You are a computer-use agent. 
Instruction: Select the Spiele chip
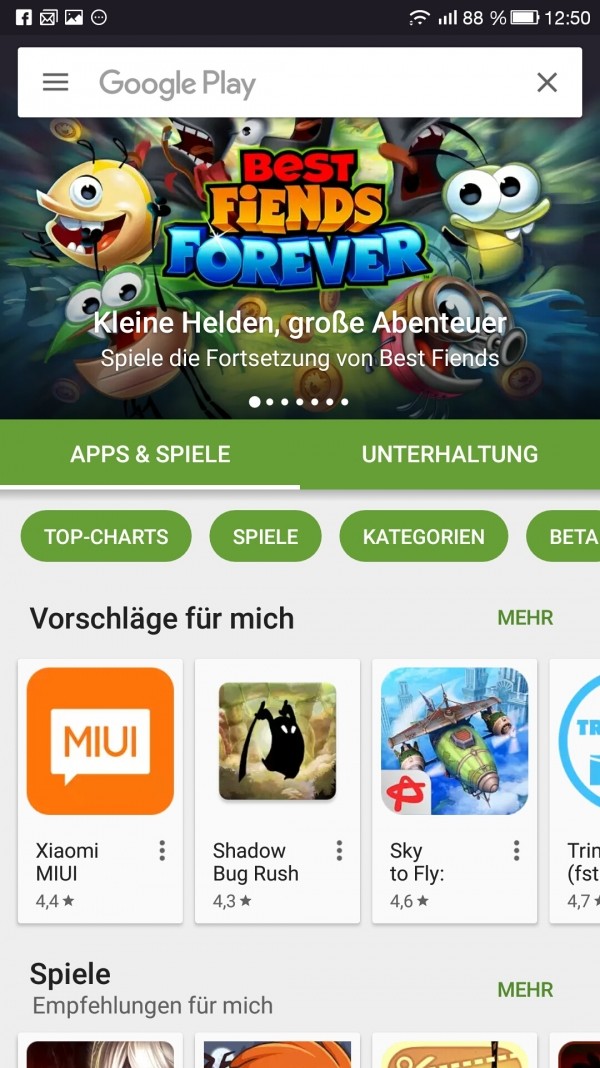(x=265, y=536)
